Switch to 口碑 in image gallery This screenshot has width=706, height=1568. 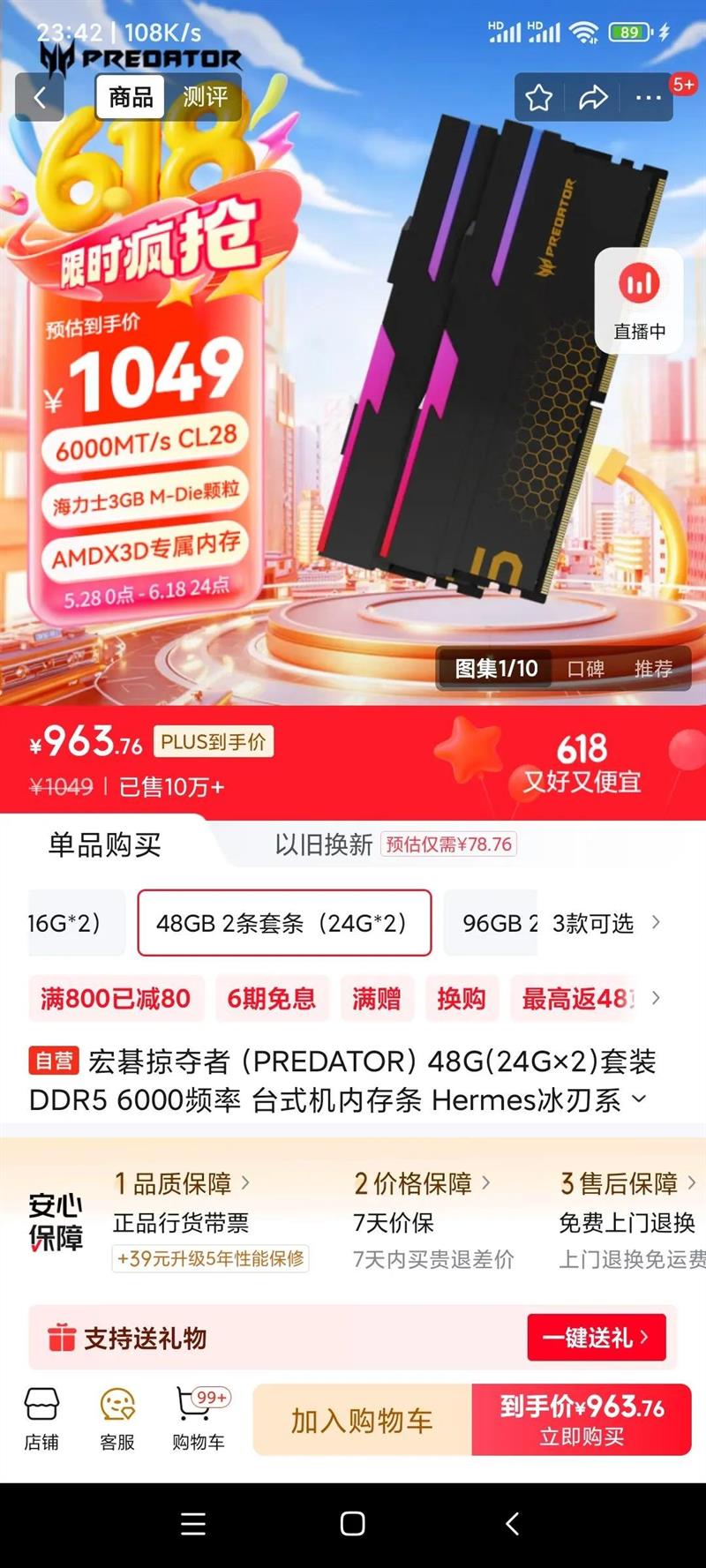tap(585, 669)
